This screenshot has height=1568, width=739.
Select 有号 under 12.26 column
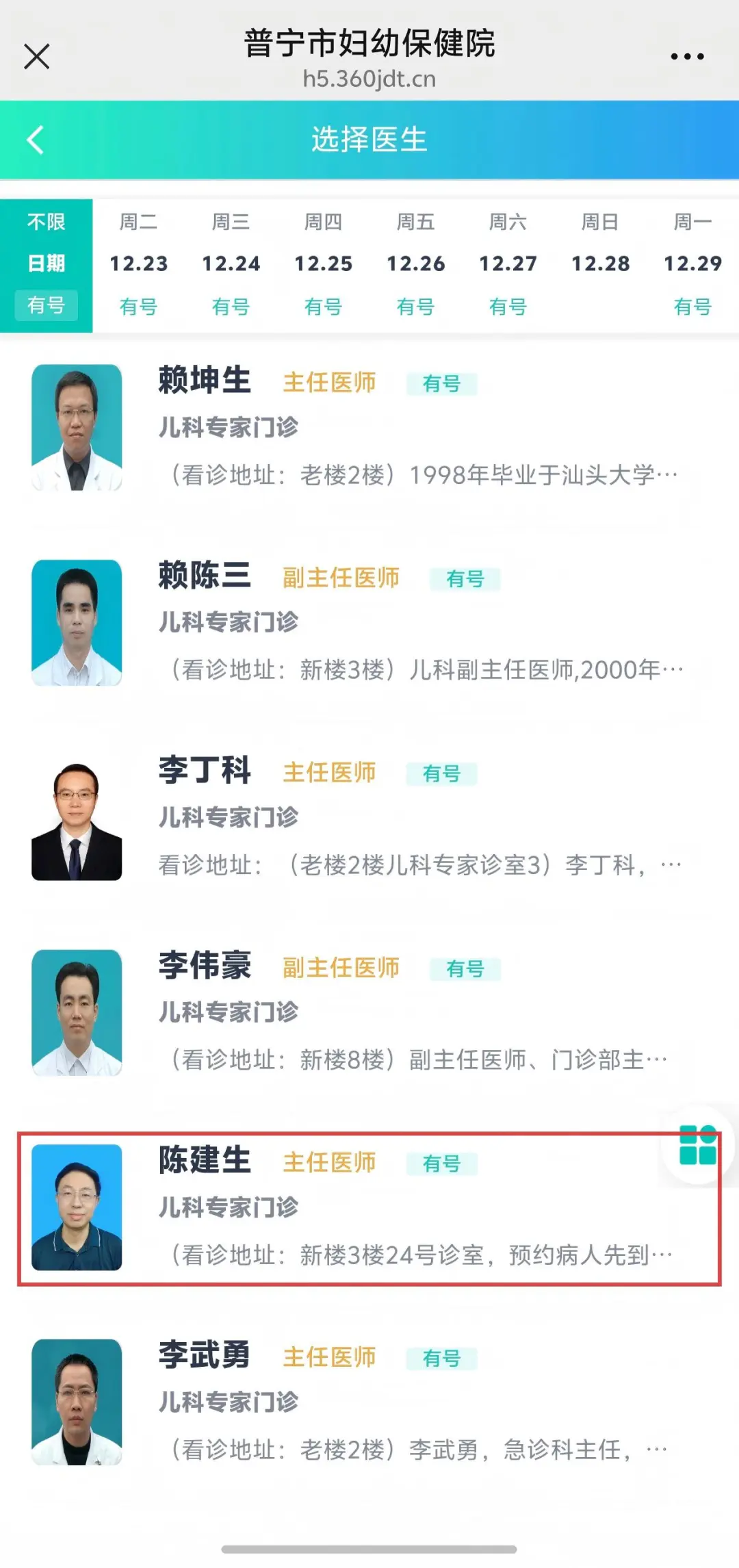[x=415, y=307]
